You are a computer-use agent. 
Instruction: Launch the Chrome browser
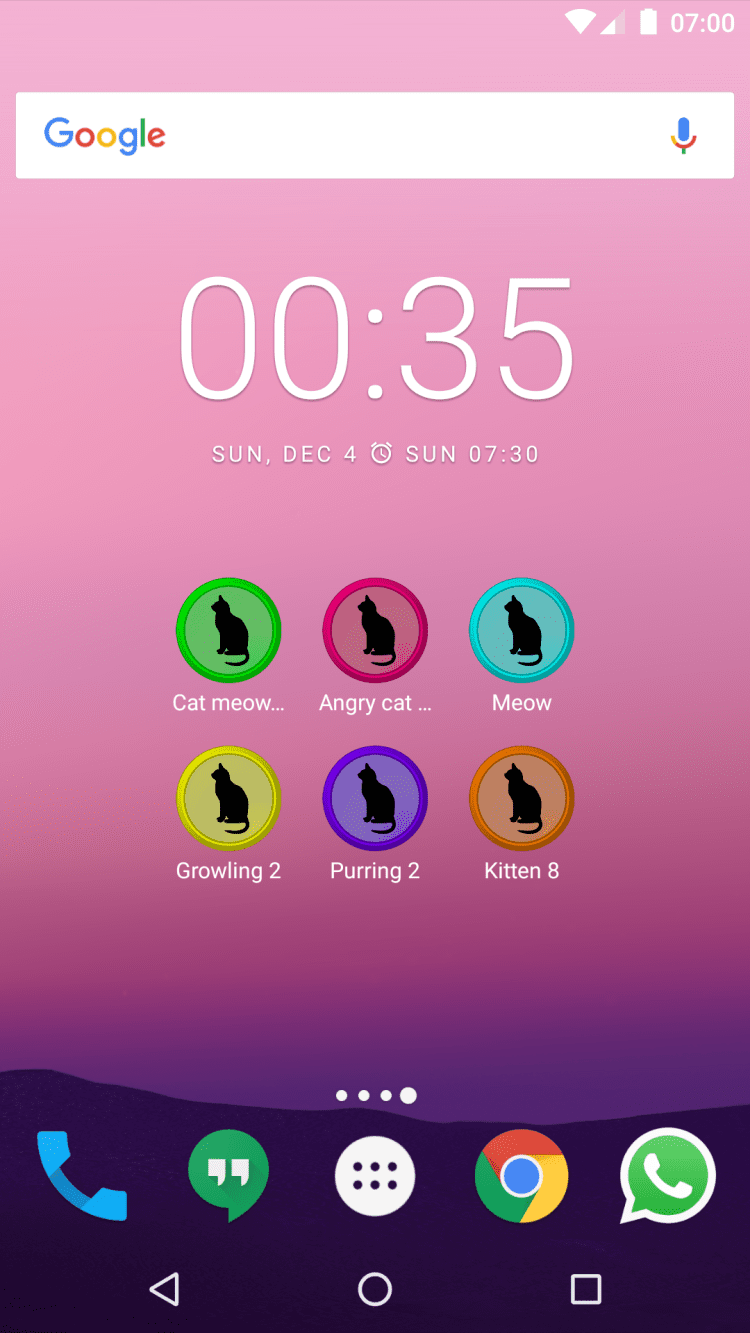tap(521, 1176)
